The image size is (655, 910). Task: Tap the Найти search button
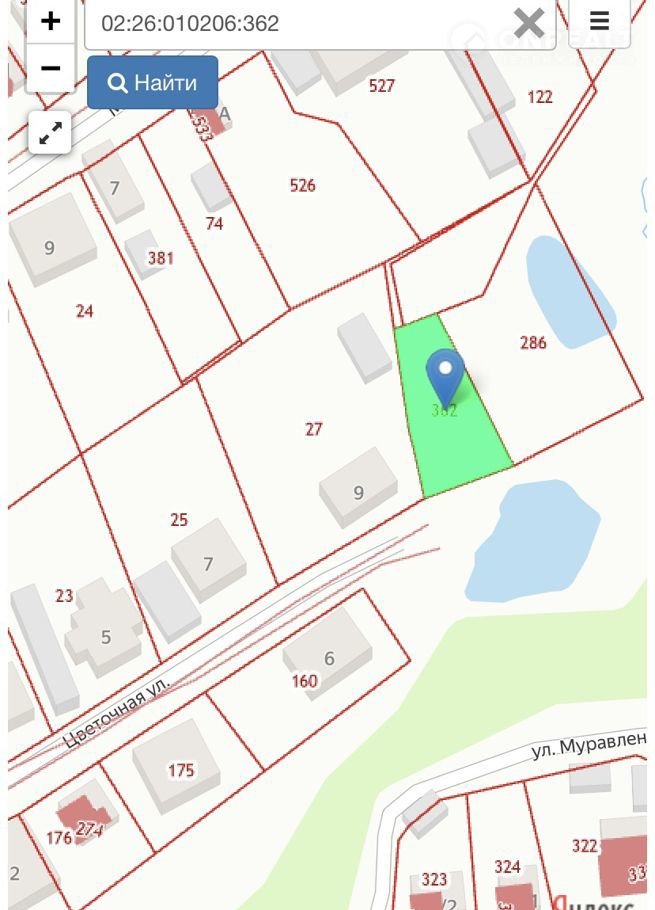coord(152,82)
